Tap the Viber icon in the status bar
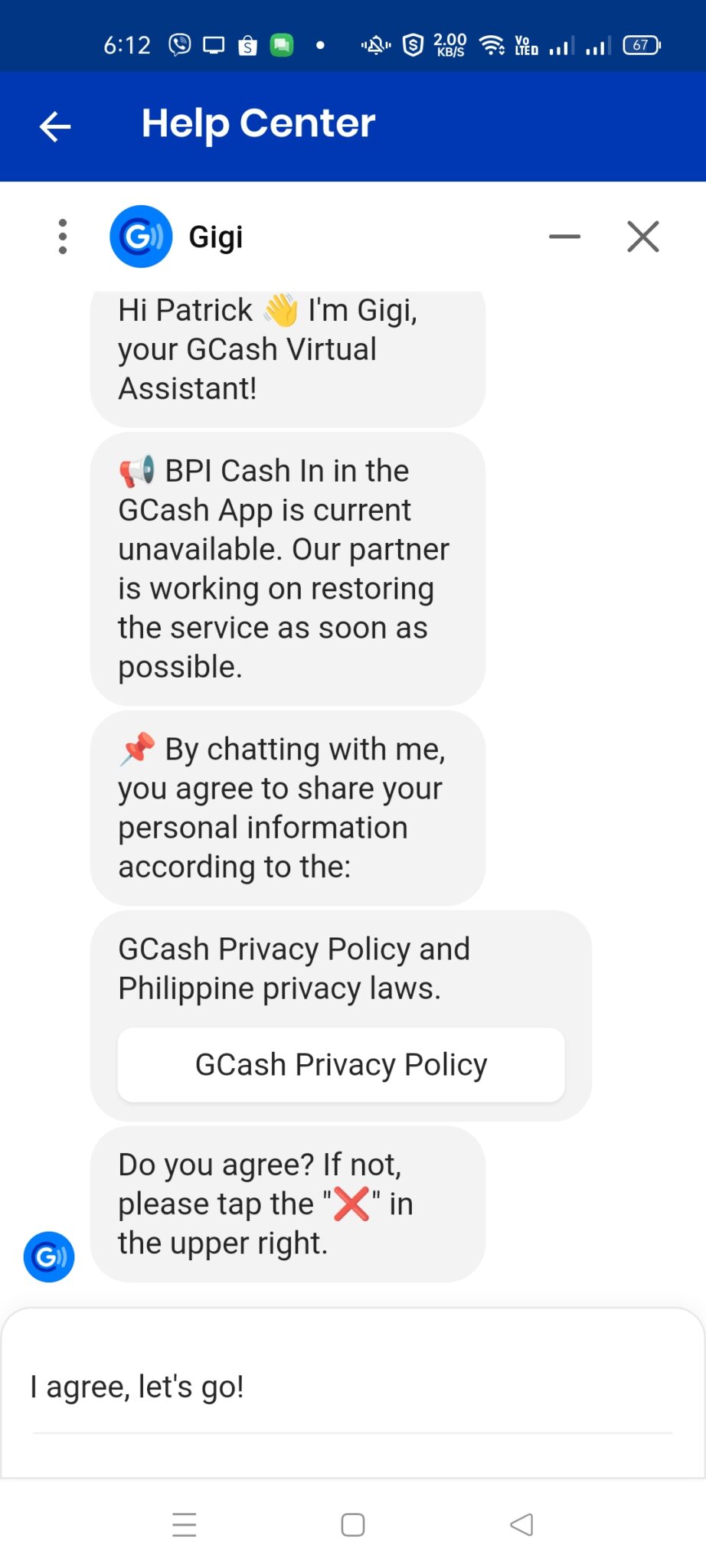706x1568 pixels. [180, 44]
